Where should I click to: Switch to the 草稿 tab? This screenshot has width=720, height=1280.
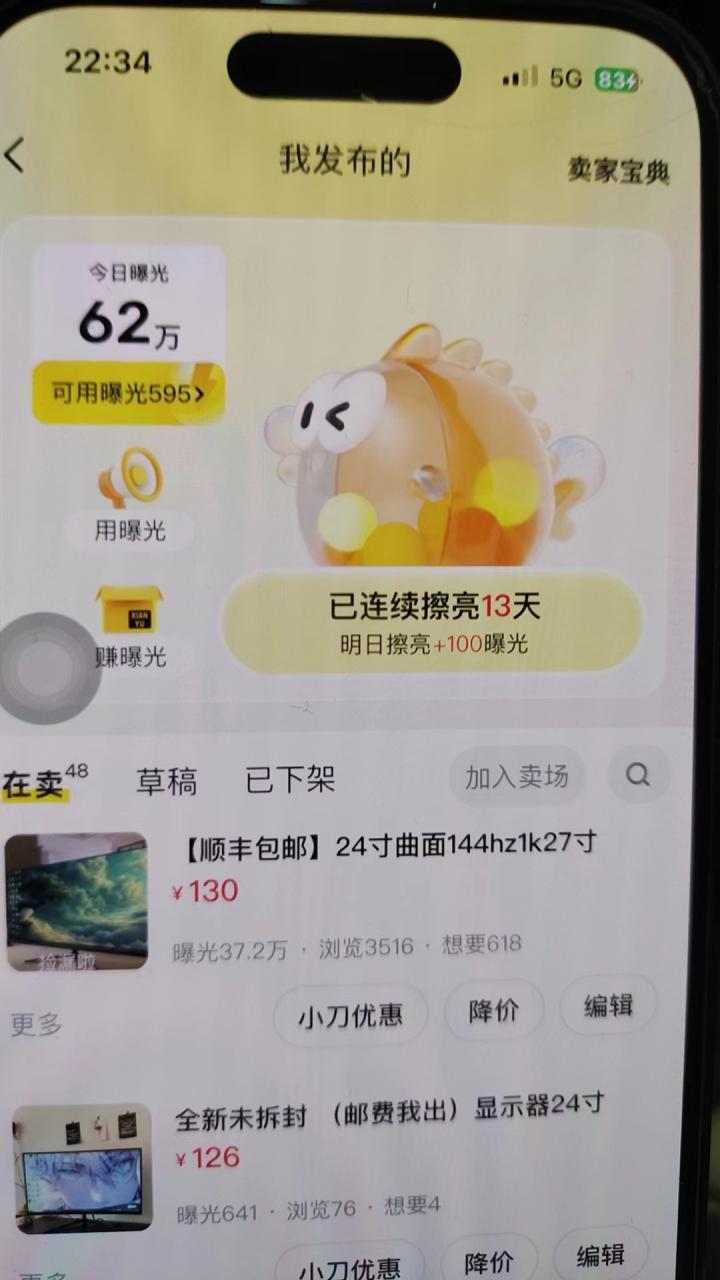(166, 781)
